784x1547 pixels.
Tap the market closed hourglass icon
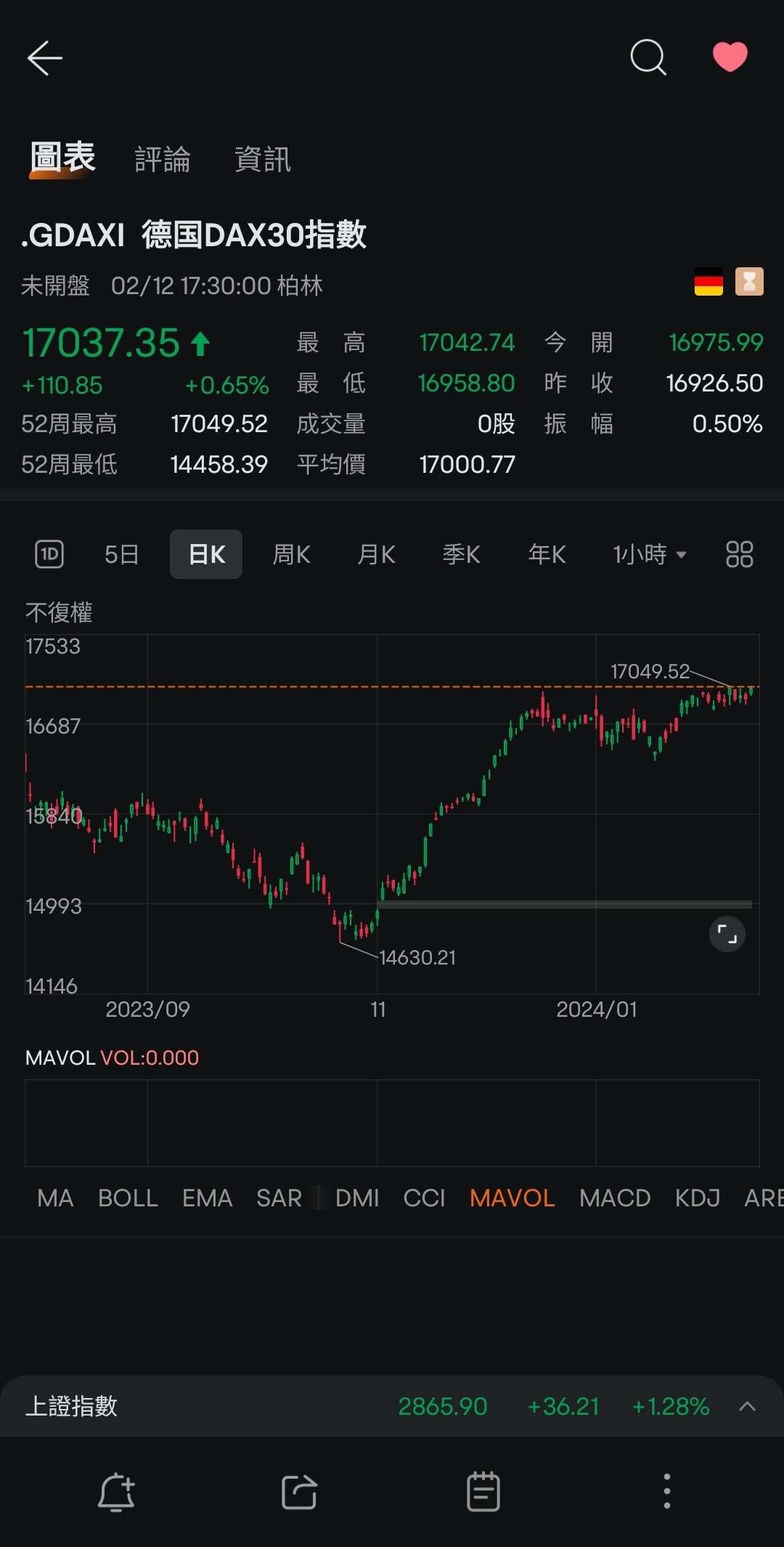(x=749, y=280)
